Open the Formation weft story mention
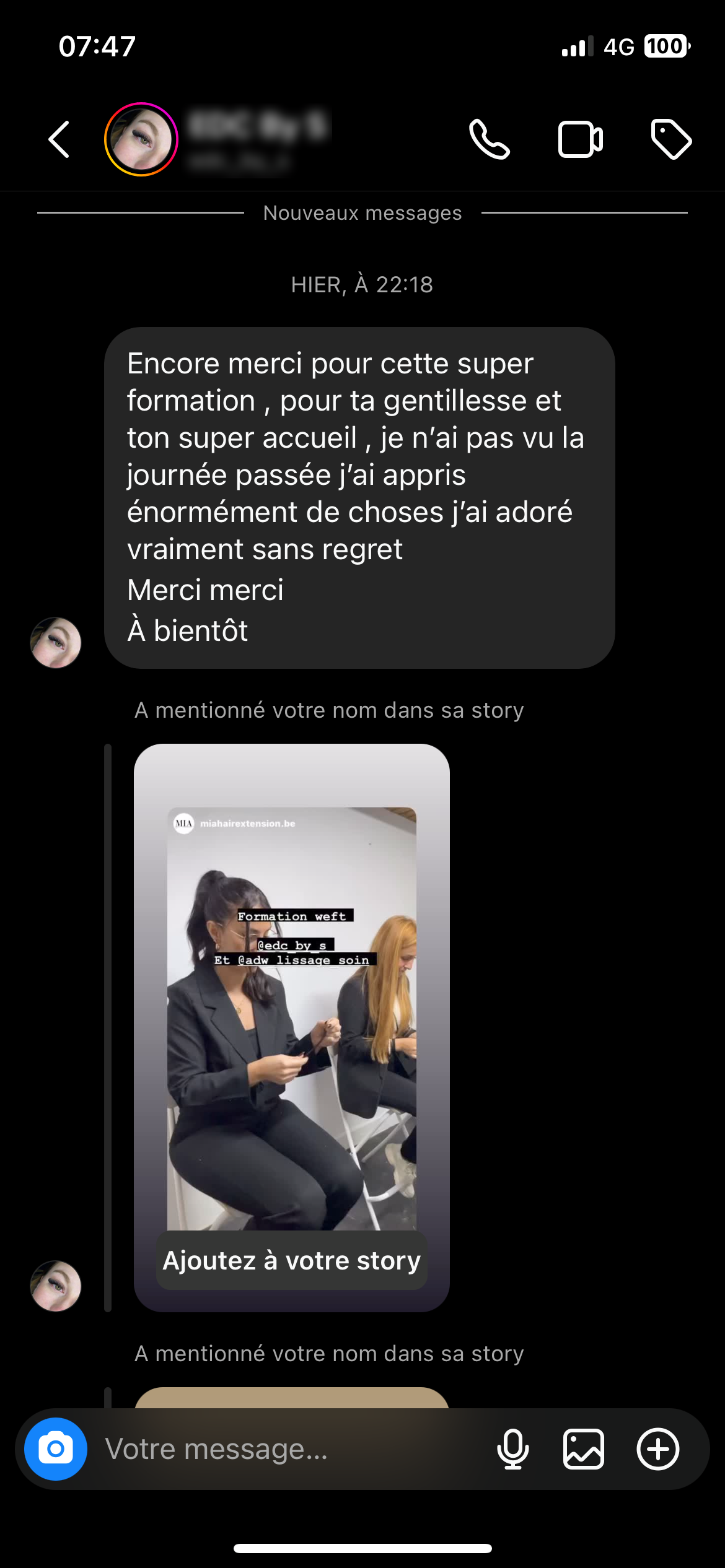The height and width of the screenshot is (1568, 725). (x=291, y=1016)
